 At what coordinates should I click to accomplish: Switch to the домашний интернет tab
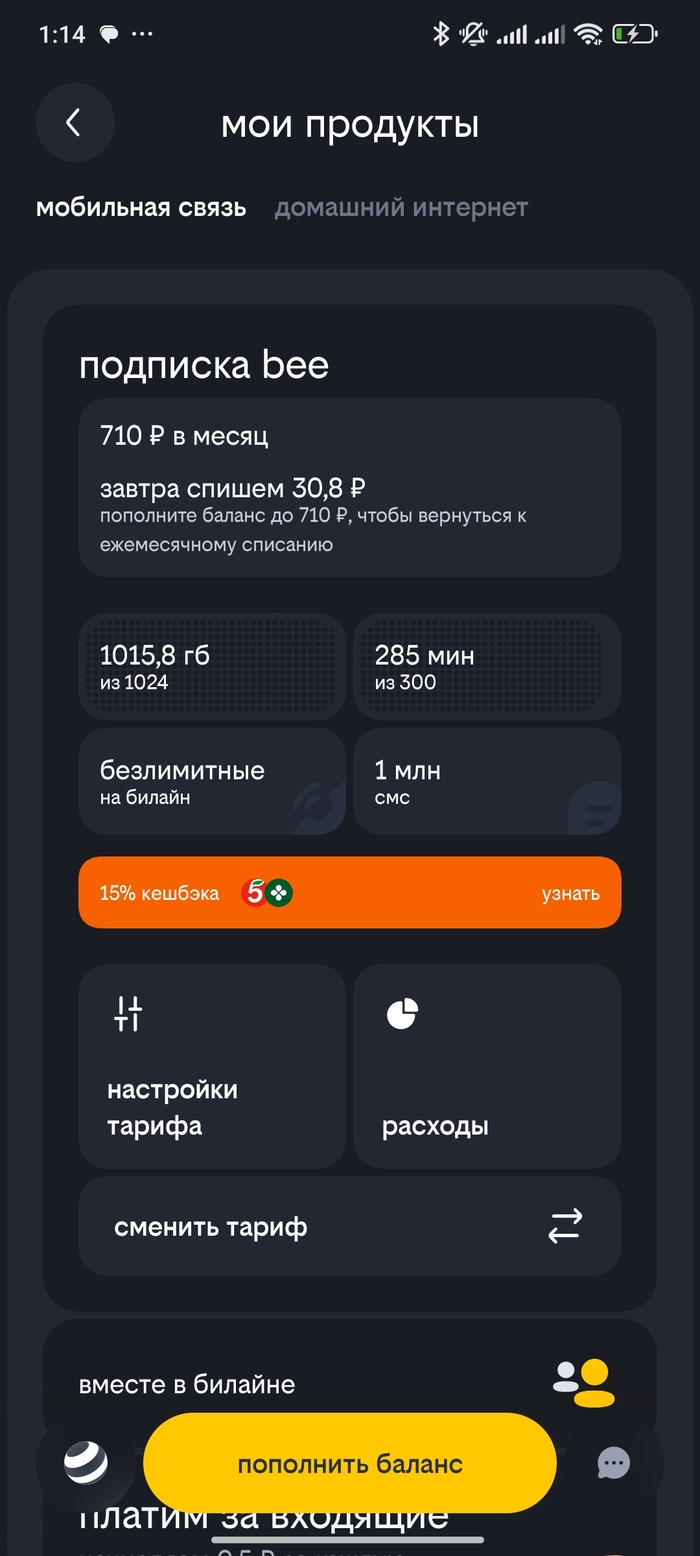point(401,208)
